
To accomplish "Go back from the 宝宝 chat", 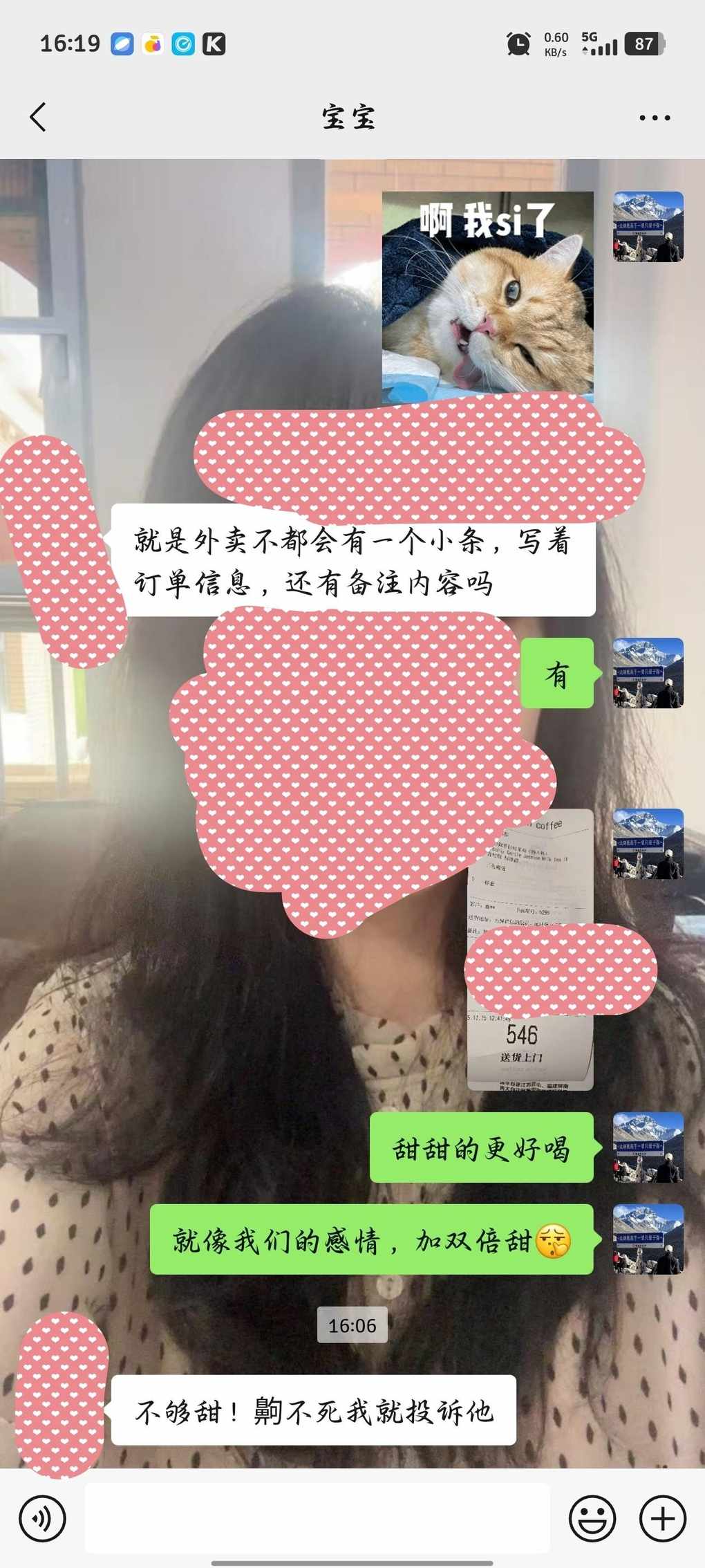I will [x=39, y=117].
